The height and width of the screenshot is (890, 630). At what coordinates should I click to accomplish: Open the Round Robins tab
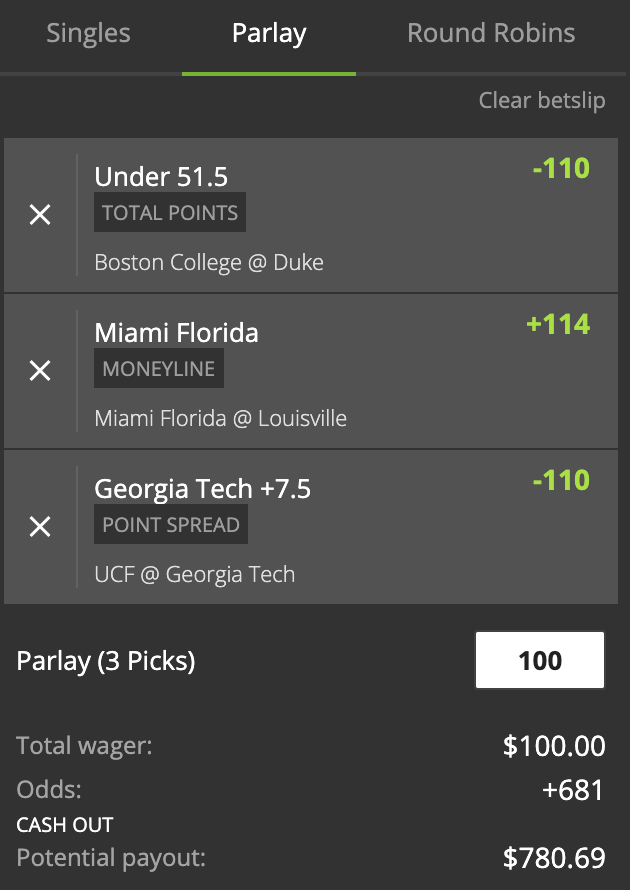491,33
